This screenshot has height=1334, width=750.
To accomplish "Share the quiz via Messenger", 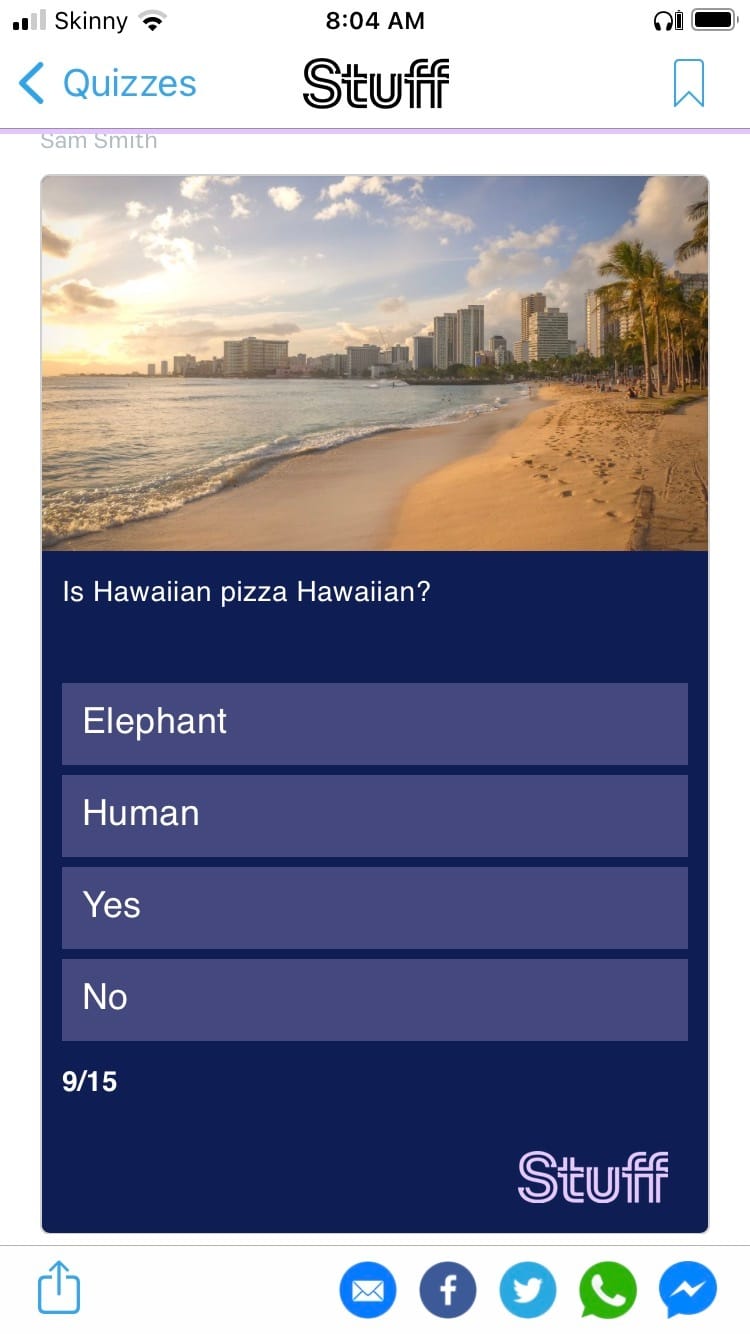I will click(x=688, y=1290).
